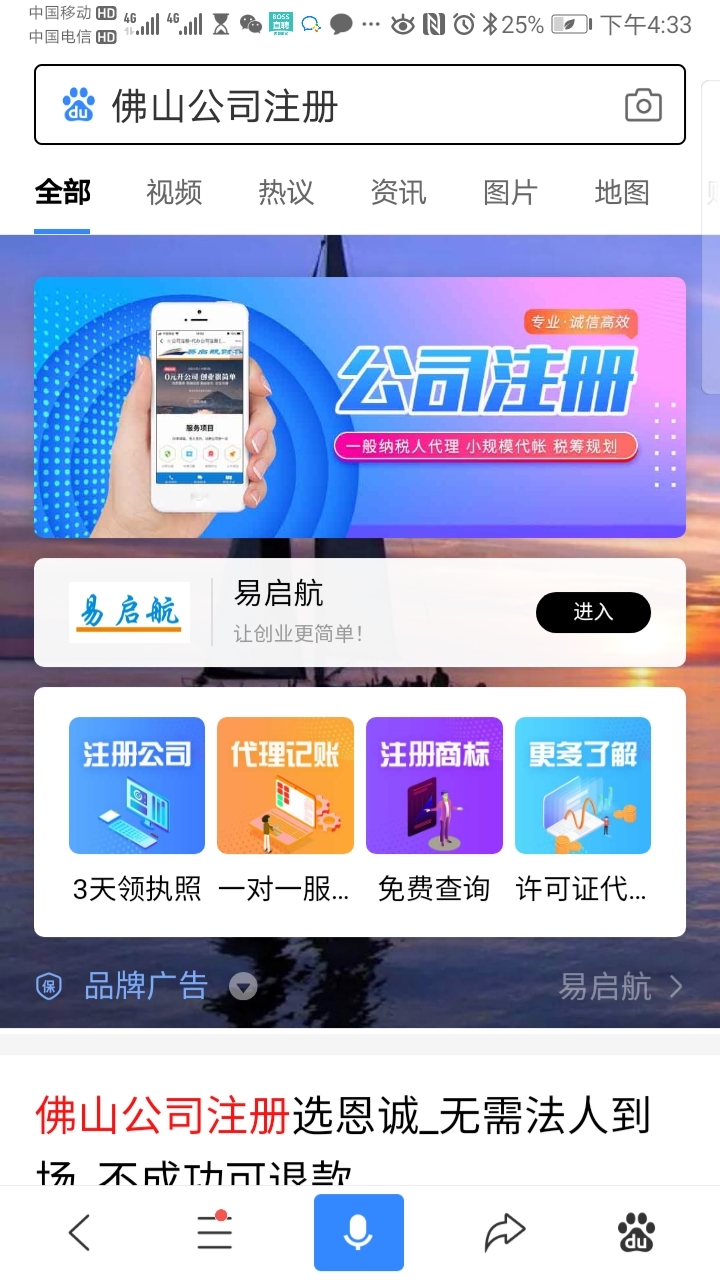The image size is (720, 1280).
Task: Open the 注册公司 tile
Action: pyautogui.click(x=137, y=786)
